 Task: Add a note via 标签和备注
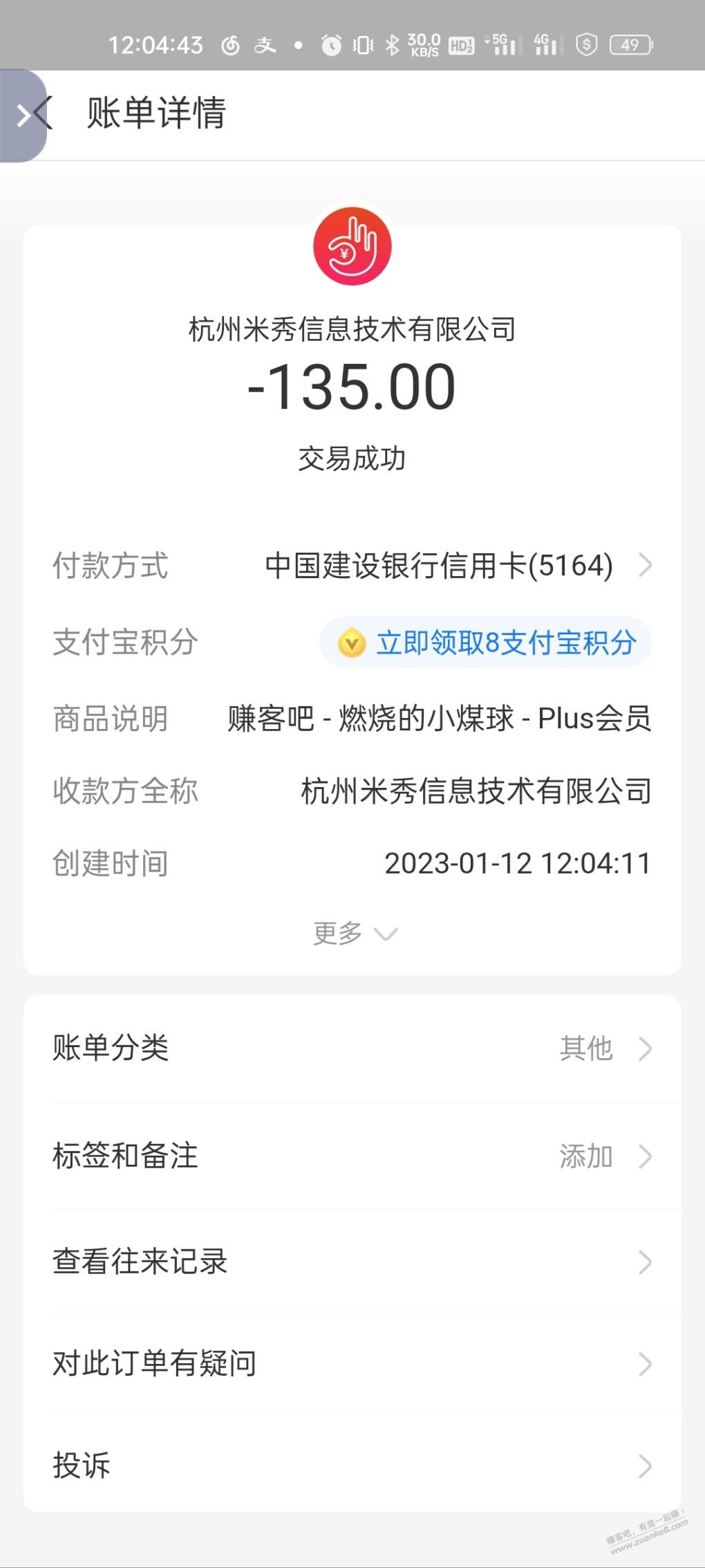pyautogui.click(x=352, y=1156)
